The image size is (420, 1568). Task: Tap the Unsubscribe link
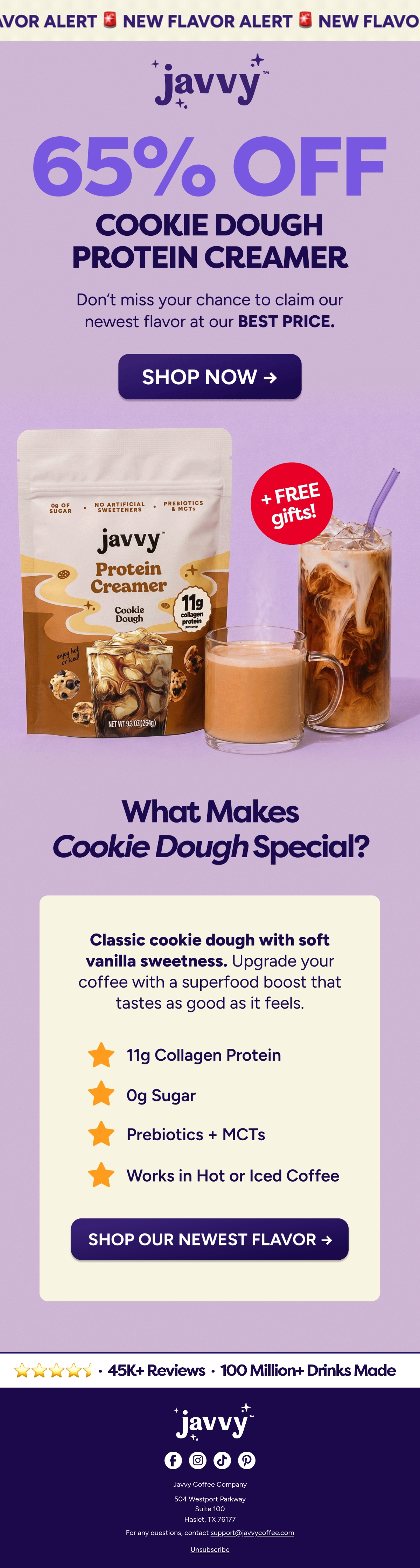210,1549
